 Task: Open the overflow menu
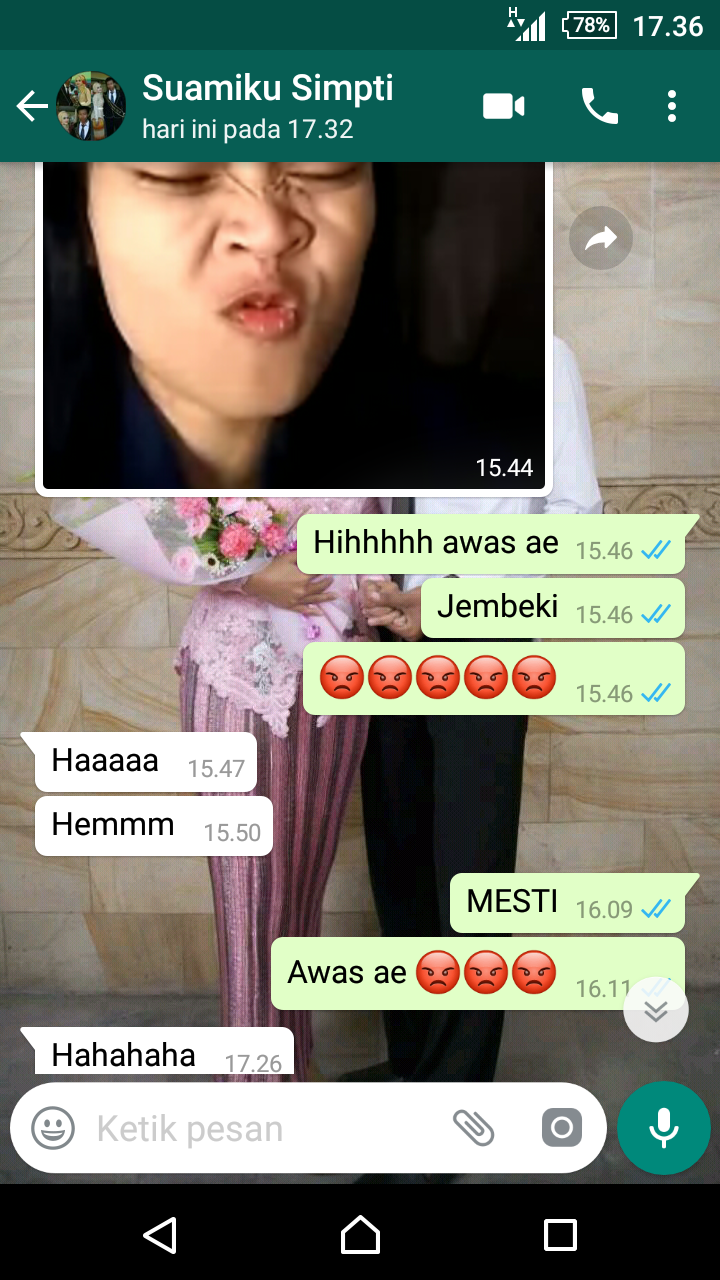(672, 106)
